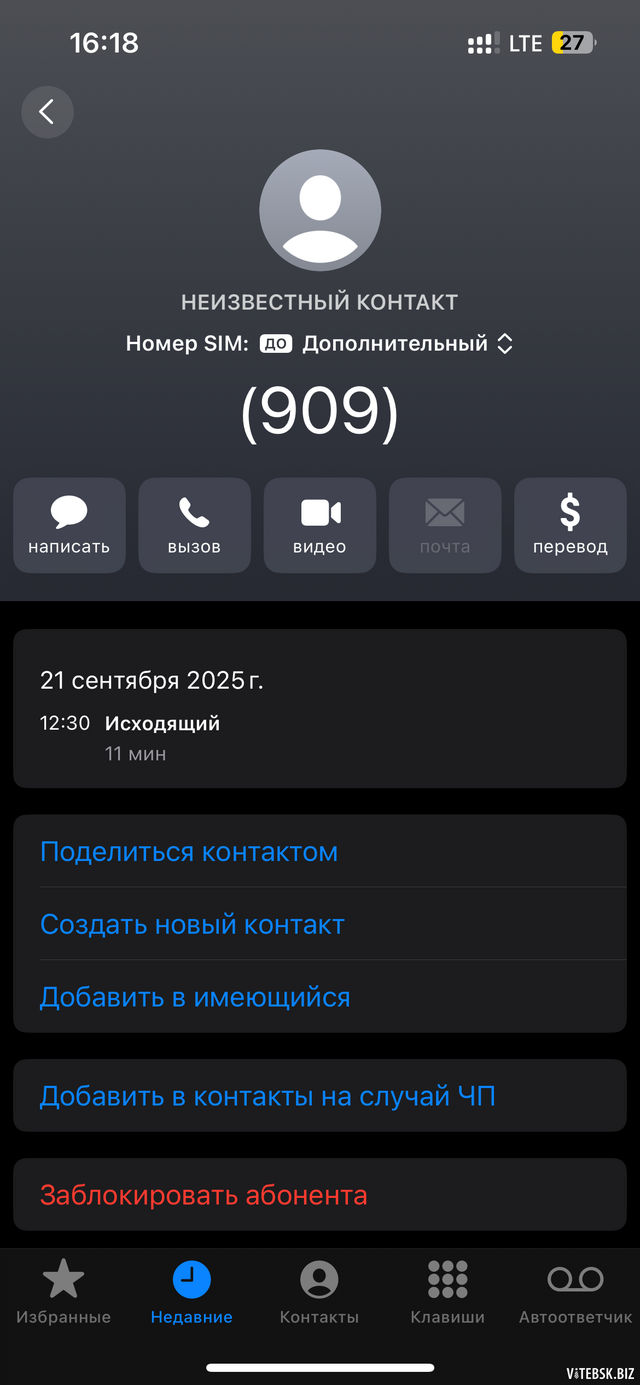Switch to the Контакты tab

pos(319,1292)
